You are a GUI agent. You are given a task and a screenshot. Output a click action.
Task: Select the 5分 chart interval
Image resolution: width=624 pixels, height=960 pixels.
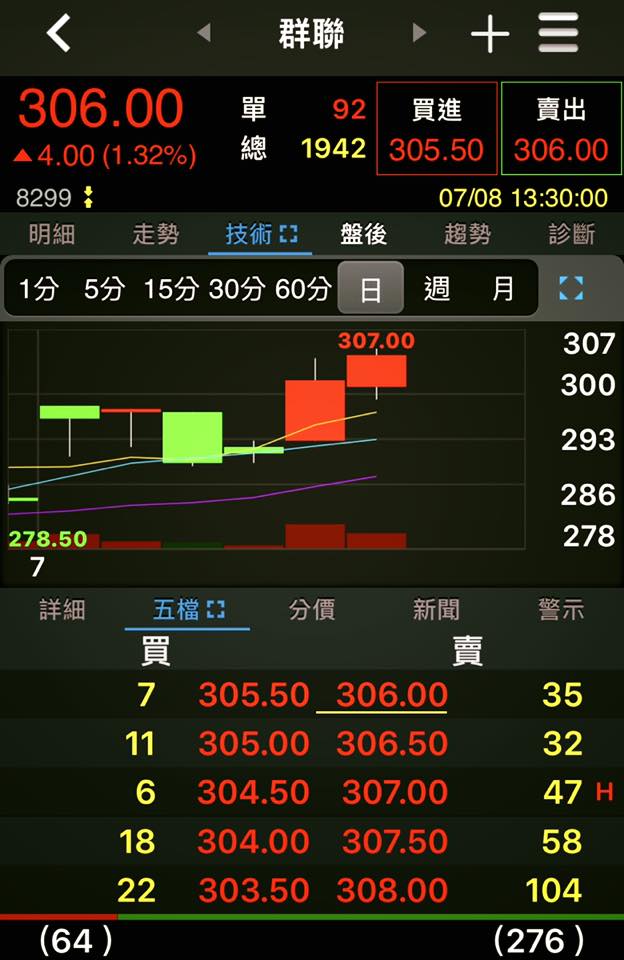(x=104, y=288)
